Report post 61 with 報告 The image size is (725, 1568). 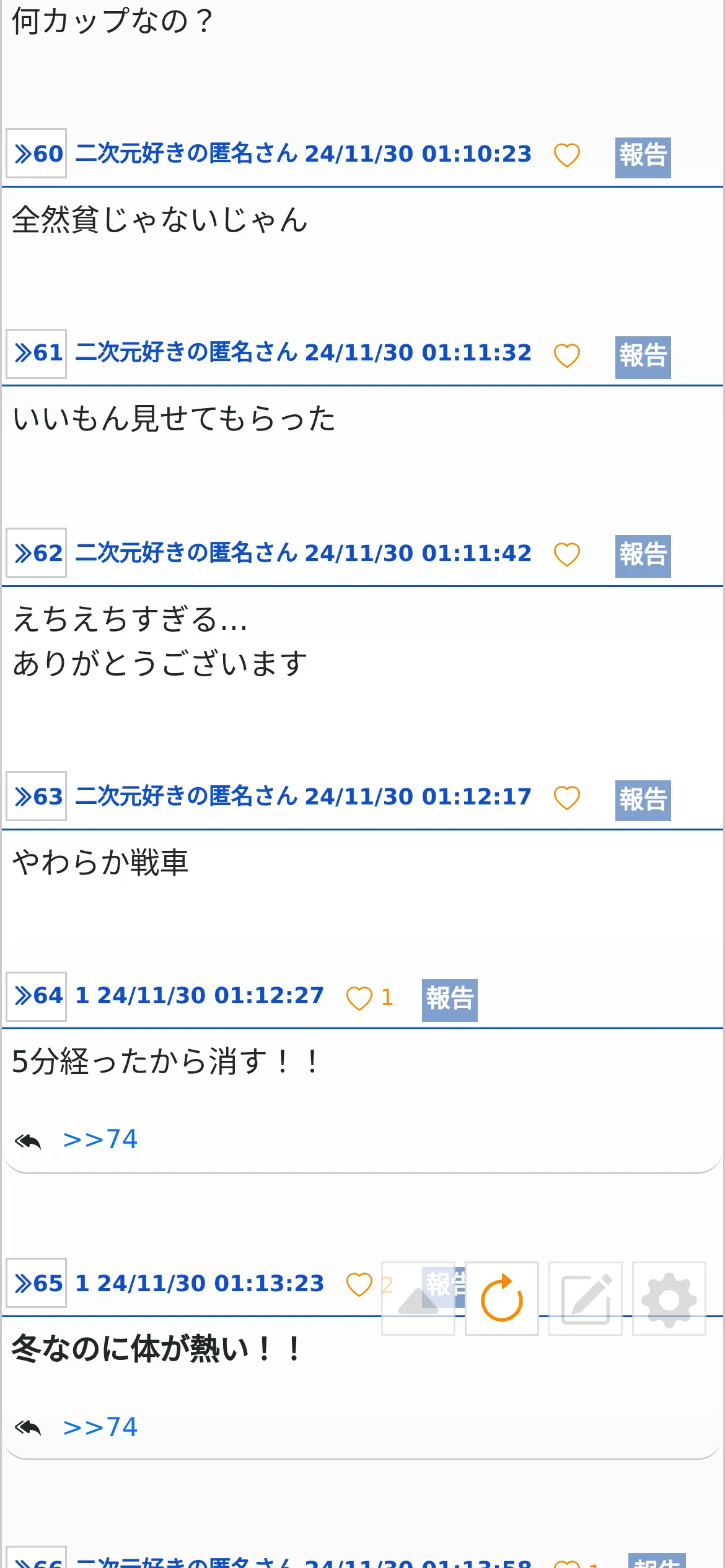[643, 357]
